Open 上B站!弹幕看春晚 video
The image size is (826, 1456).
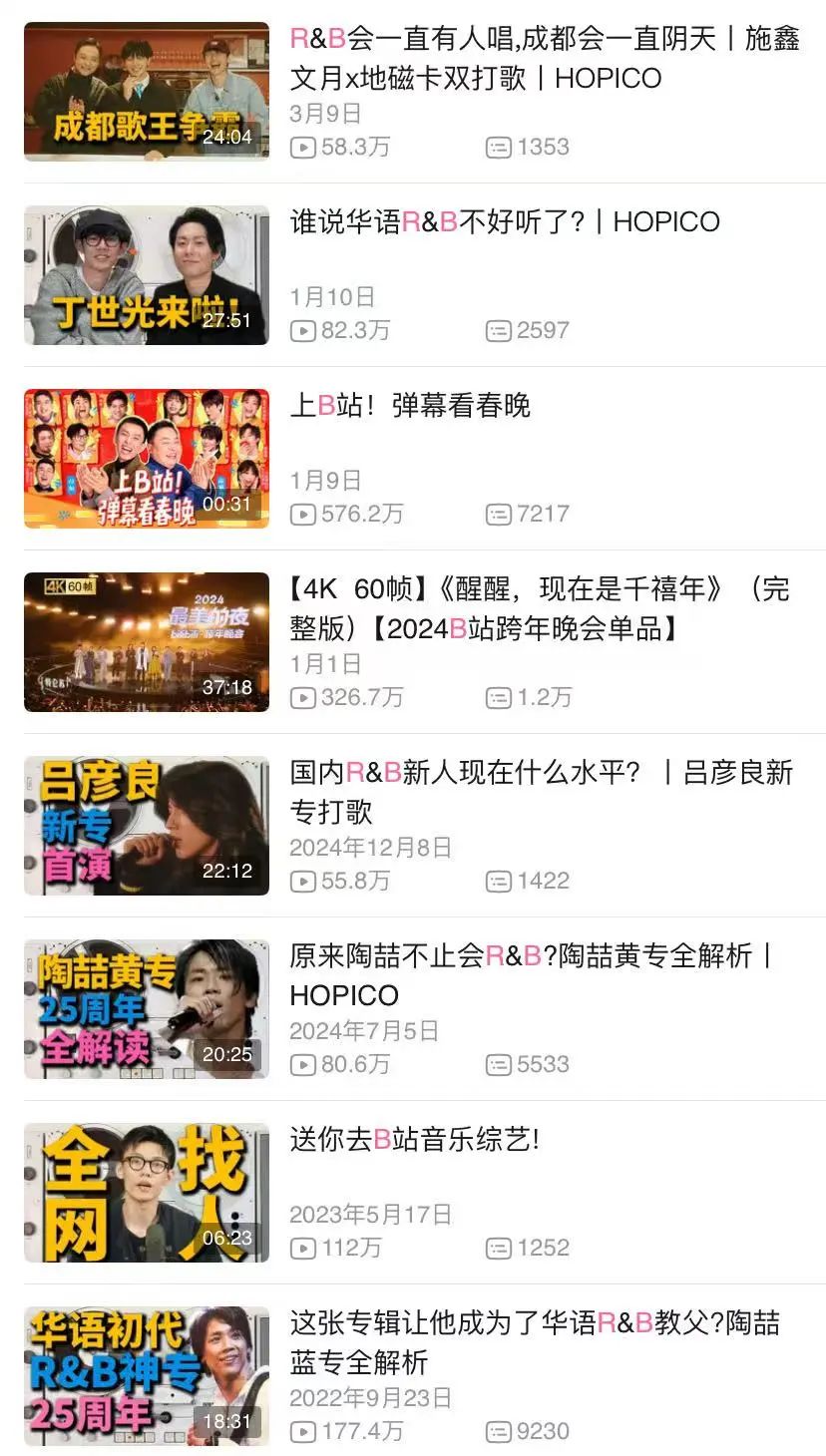coord(147,459)
